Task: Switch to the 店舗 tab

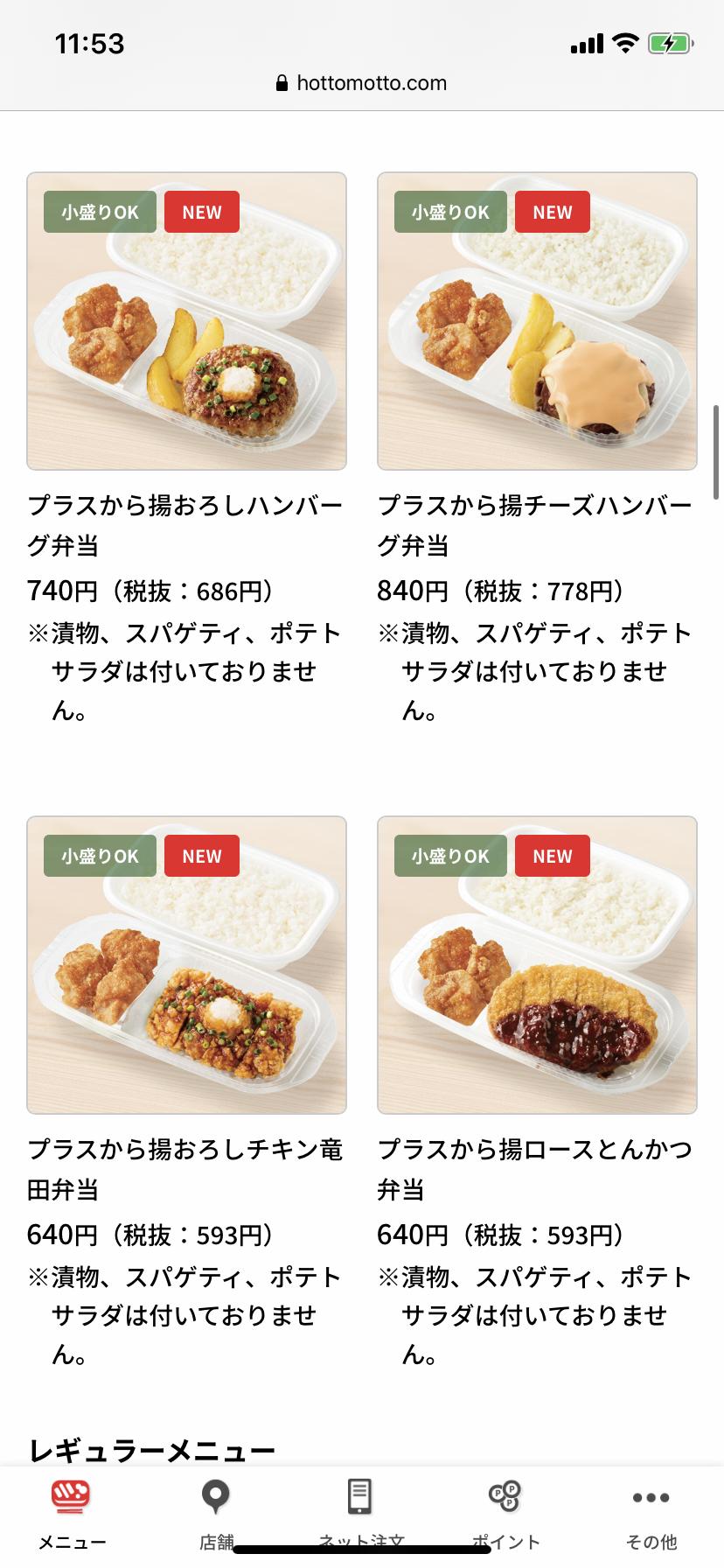Action: pos(216,1512)
